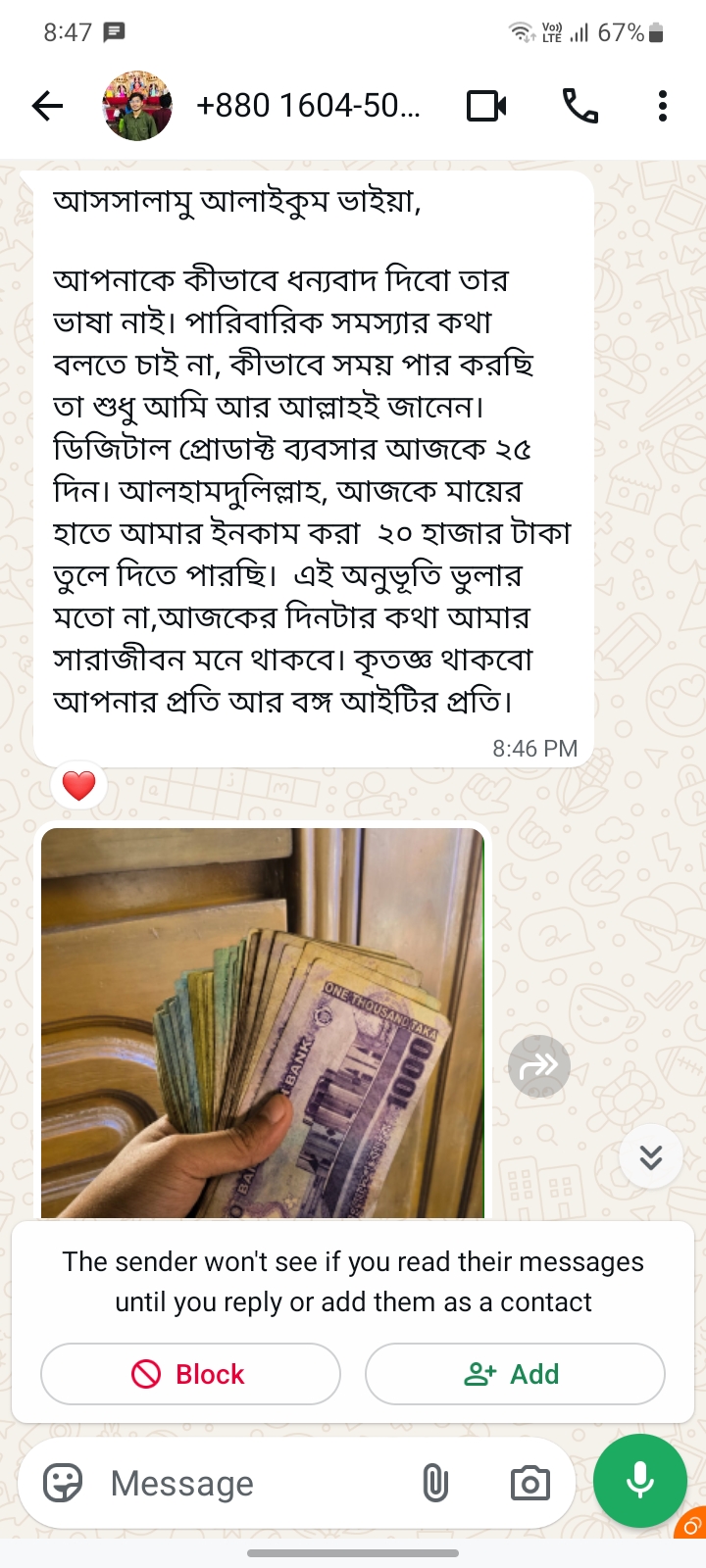Add this sender as a contact

coord(515,1374)
